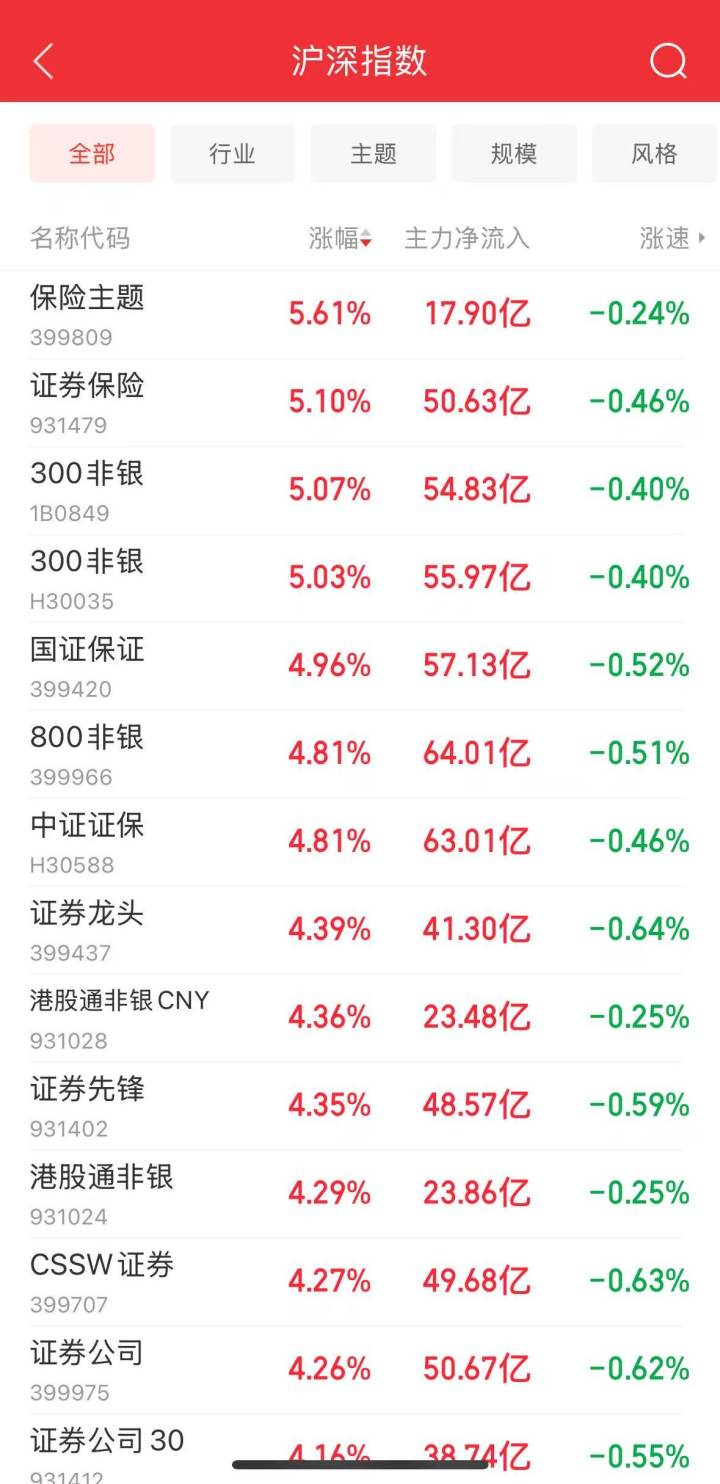Image resolution: width=720 pixels, height=1484 pixels.
Task: Open the CSSW证券 399707 index
Action: (x=102, y=1282)
